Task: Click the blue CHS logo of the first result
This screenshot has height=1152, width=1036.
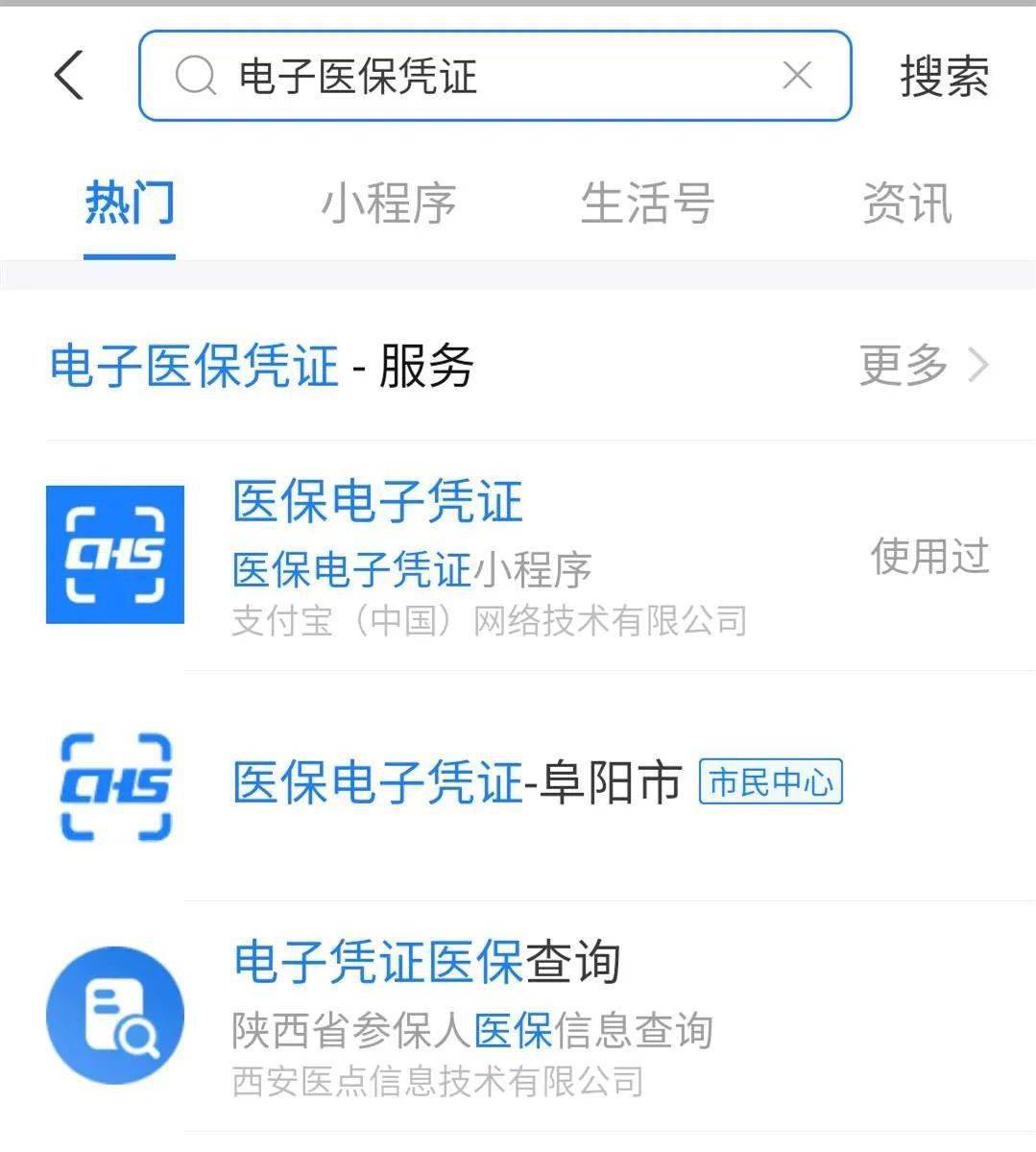Action: [114, 555]
